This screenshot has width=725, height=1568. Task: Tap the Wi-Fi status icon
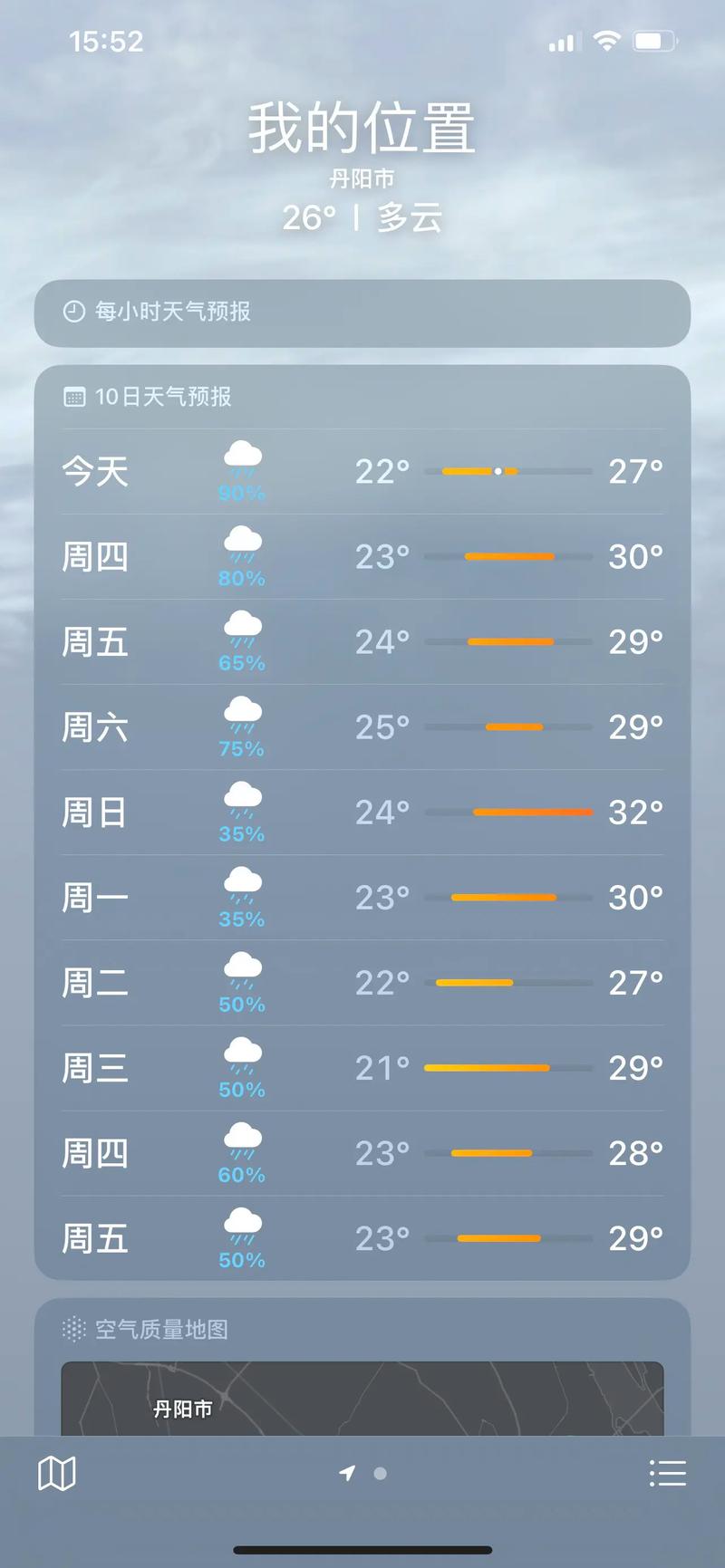(608, 40)
